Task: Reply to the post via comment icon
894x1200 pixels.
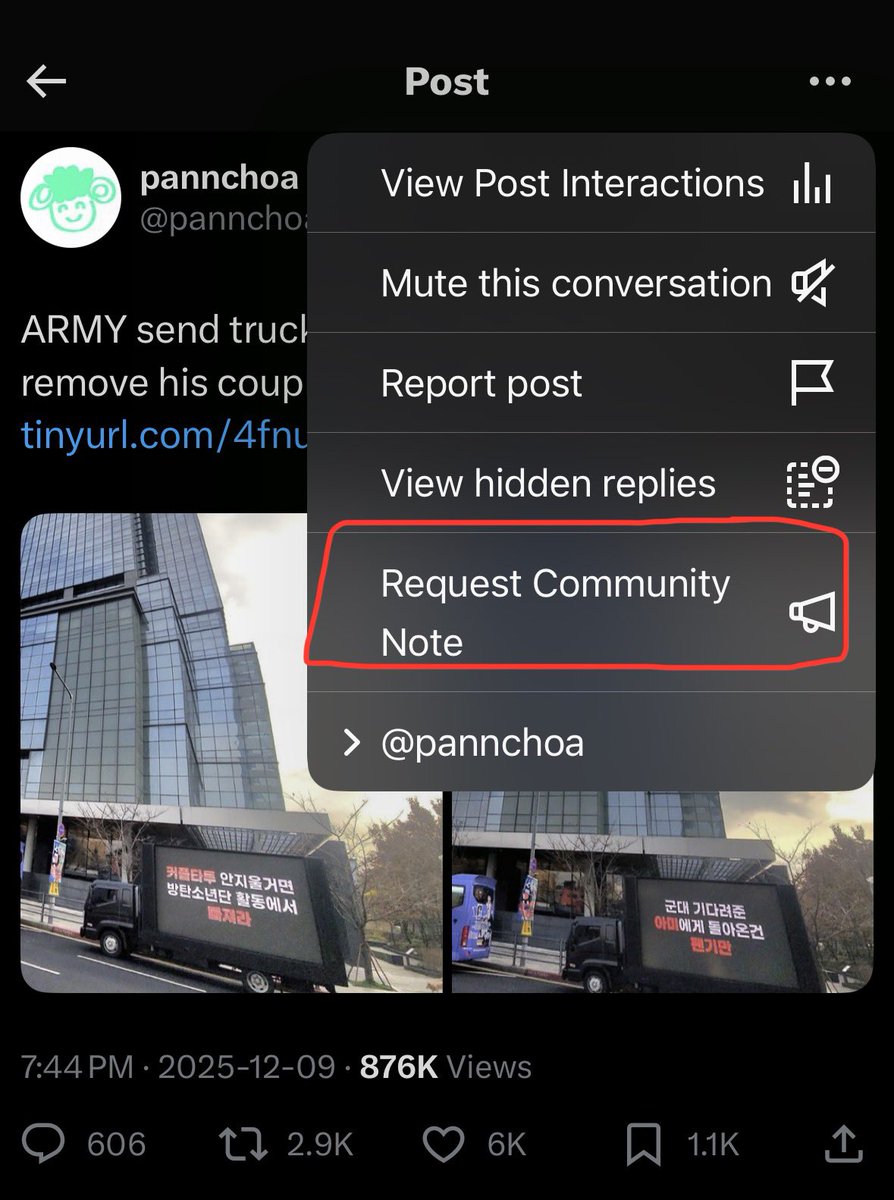Action: click(43, 1143)
